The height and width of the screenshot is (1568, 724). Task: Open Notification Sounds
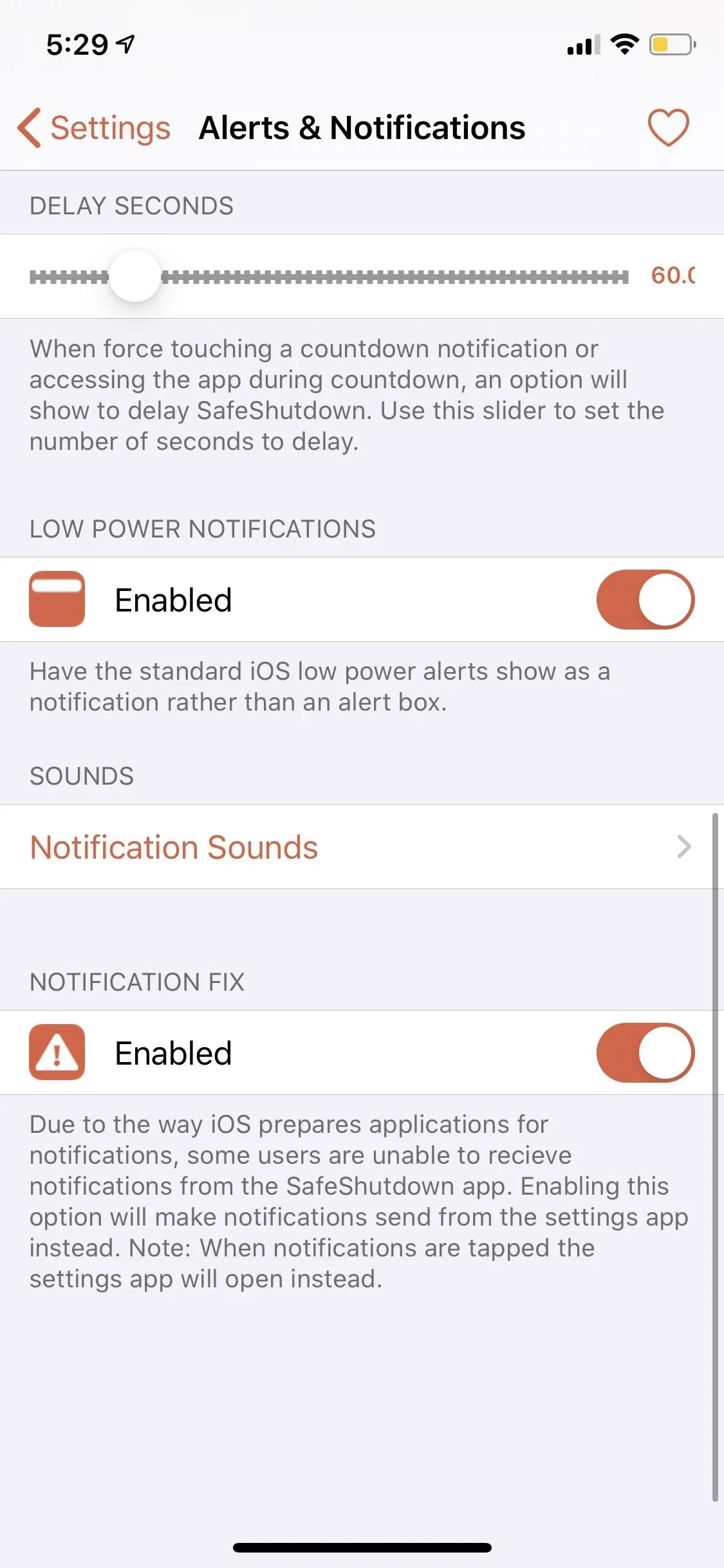pyautogui.click(x=362, y=846)
